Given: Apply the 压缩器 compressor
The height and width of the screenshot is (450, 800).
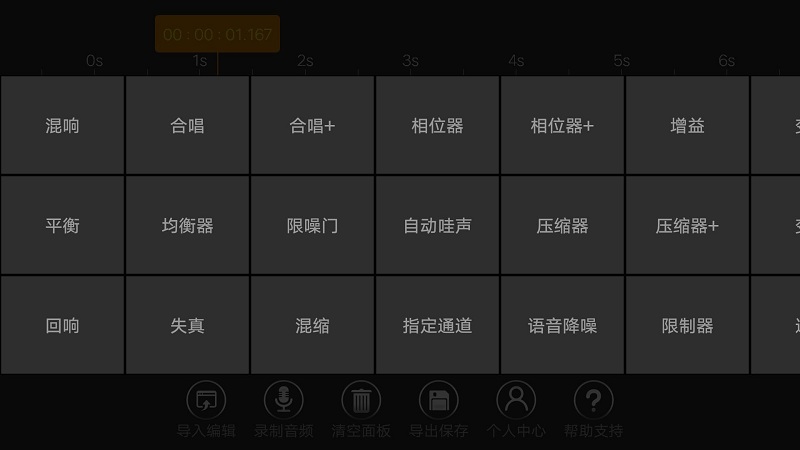Looking at the screenshot, I should click(562, 226).
